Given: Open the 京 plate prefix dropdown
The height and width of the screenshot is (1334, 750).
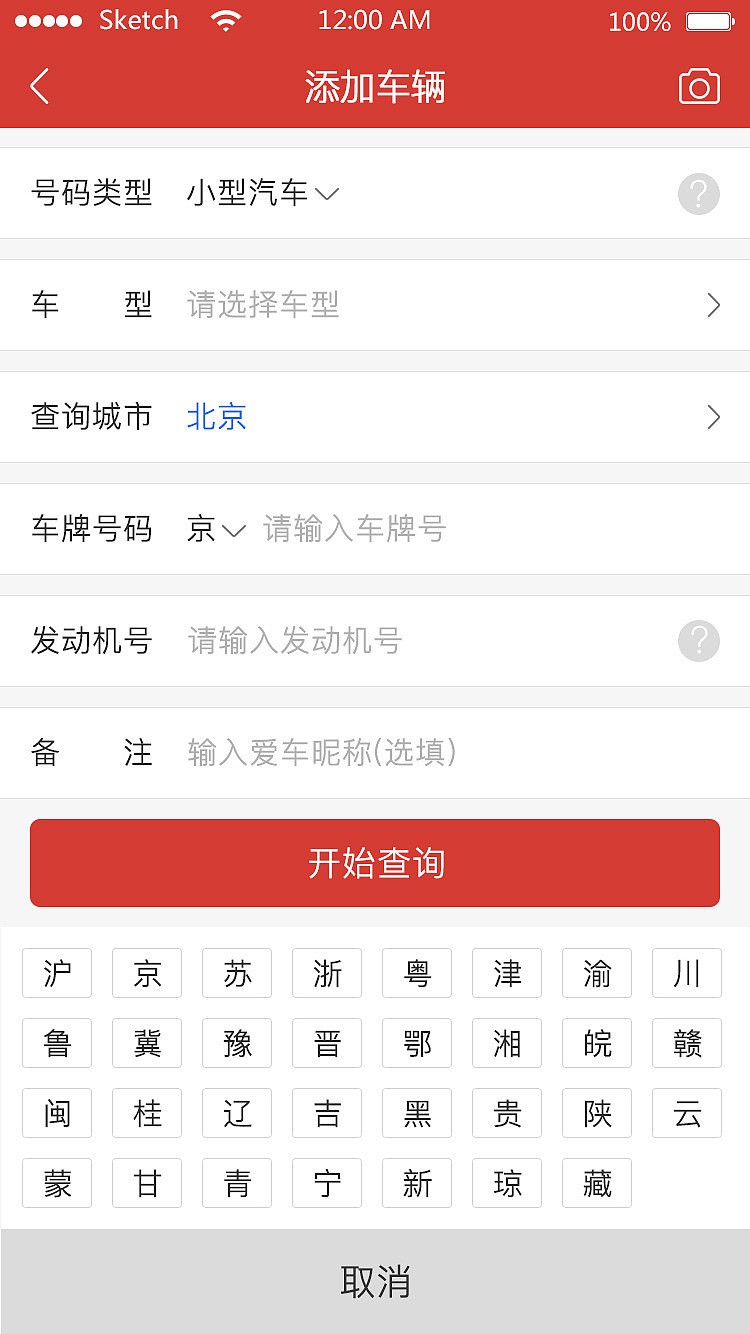Looking at the screenshot, I should point(213,529).
